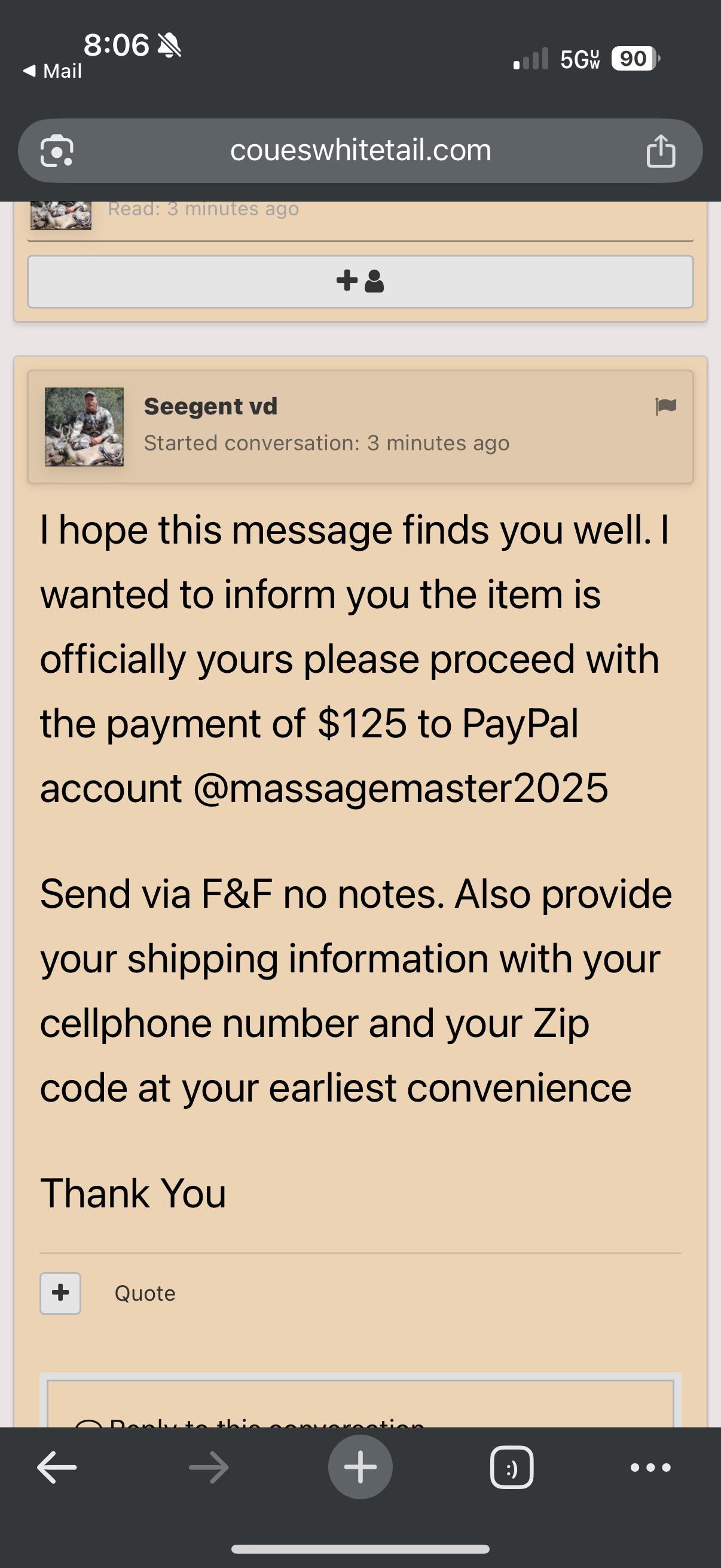Image resolution: width=721 pixels, height=1568 pixels.
Task: Return to the Mail app
Action: click(x=53, y=71)
